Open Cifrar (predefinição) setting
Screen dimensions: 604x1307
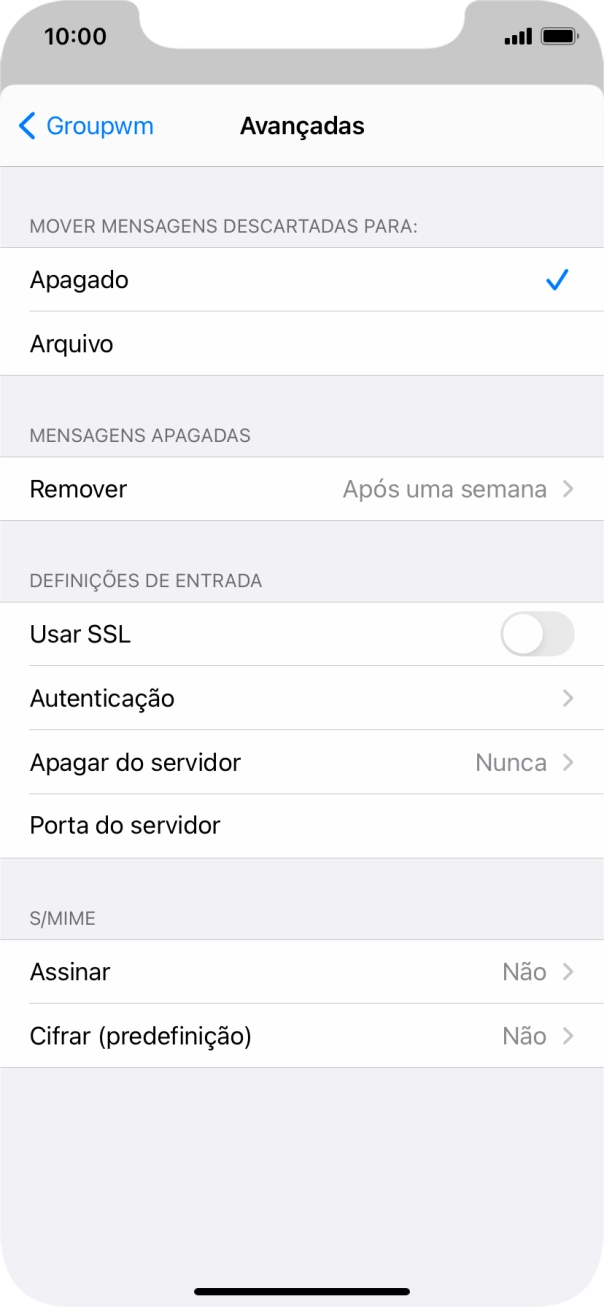pyautogui.click(x=300, y=1036)
